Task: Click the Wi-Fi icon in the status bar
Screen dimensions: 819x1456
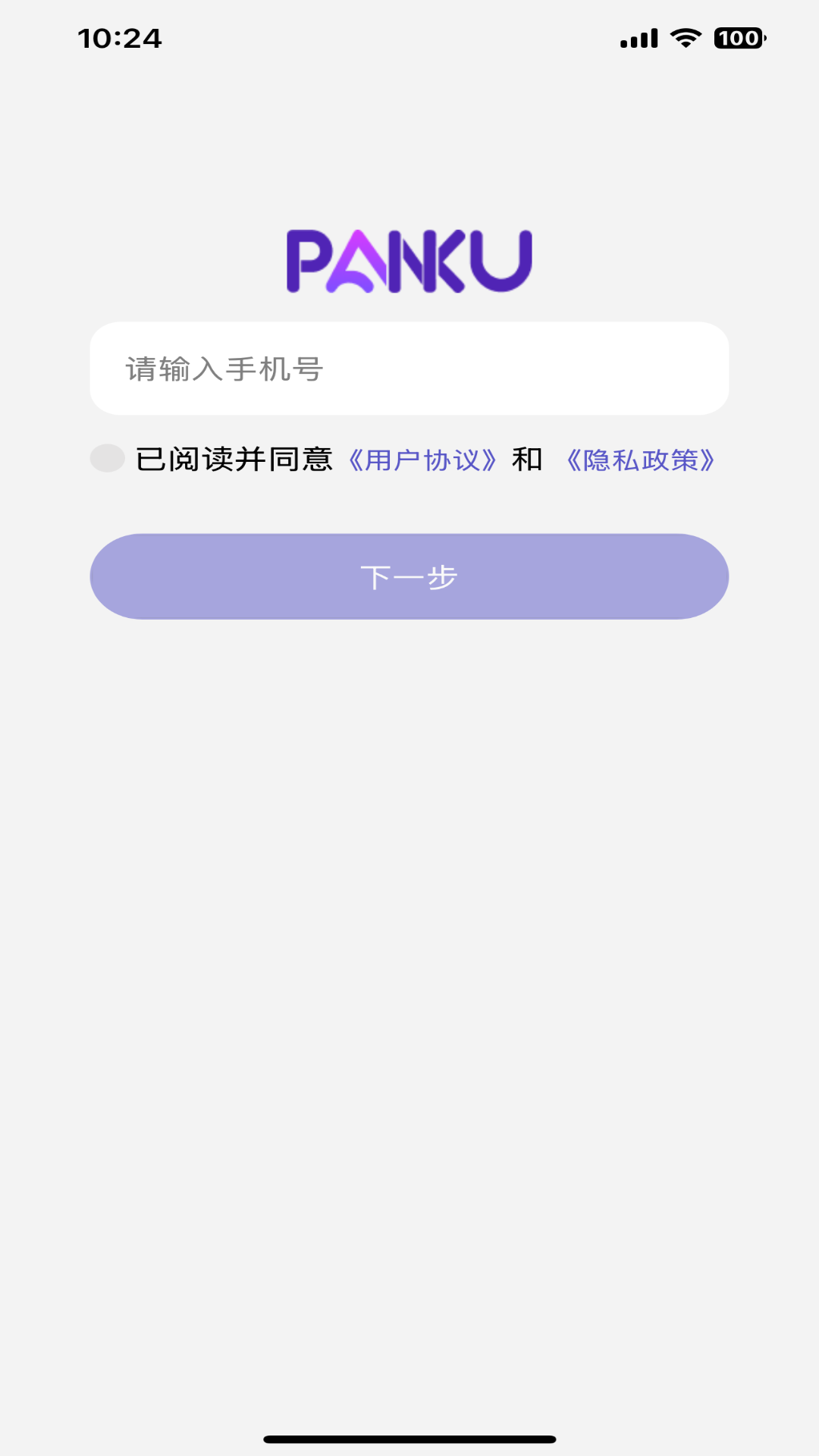Action: [x=687, y=39]
